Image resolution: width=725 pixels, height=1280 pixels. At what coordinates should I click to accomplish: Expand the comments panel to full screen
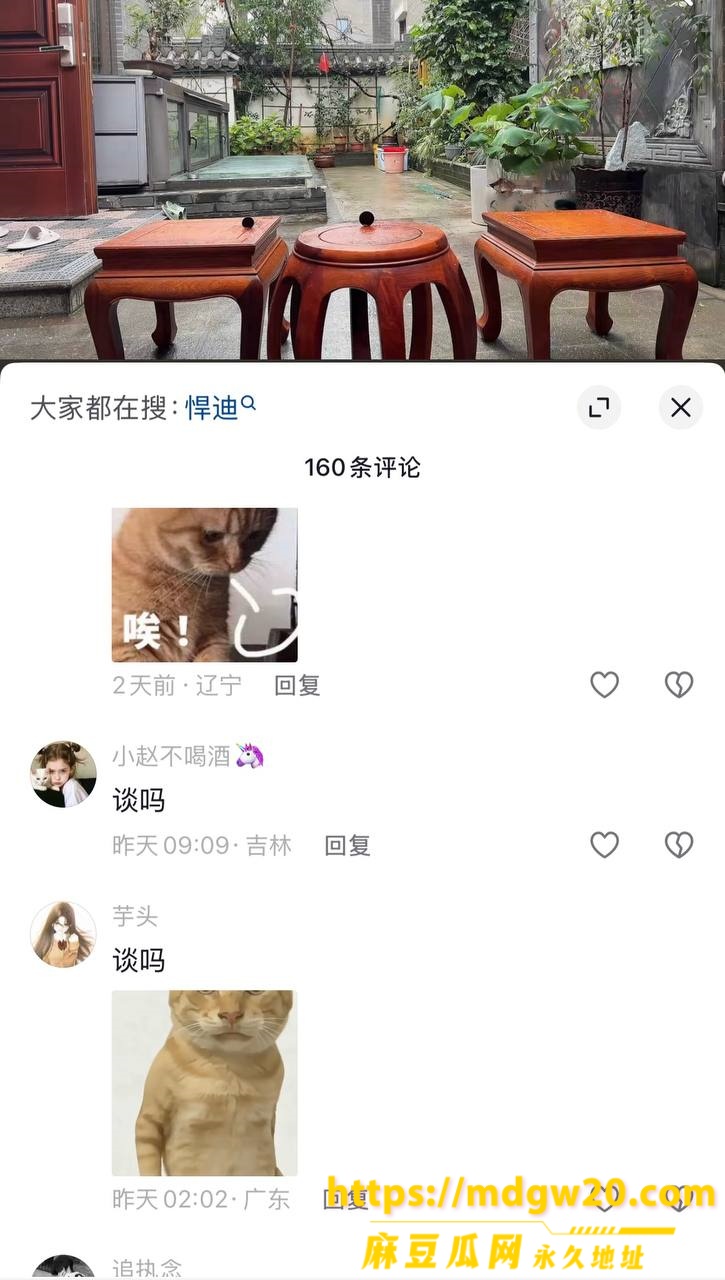coord(599,407)
